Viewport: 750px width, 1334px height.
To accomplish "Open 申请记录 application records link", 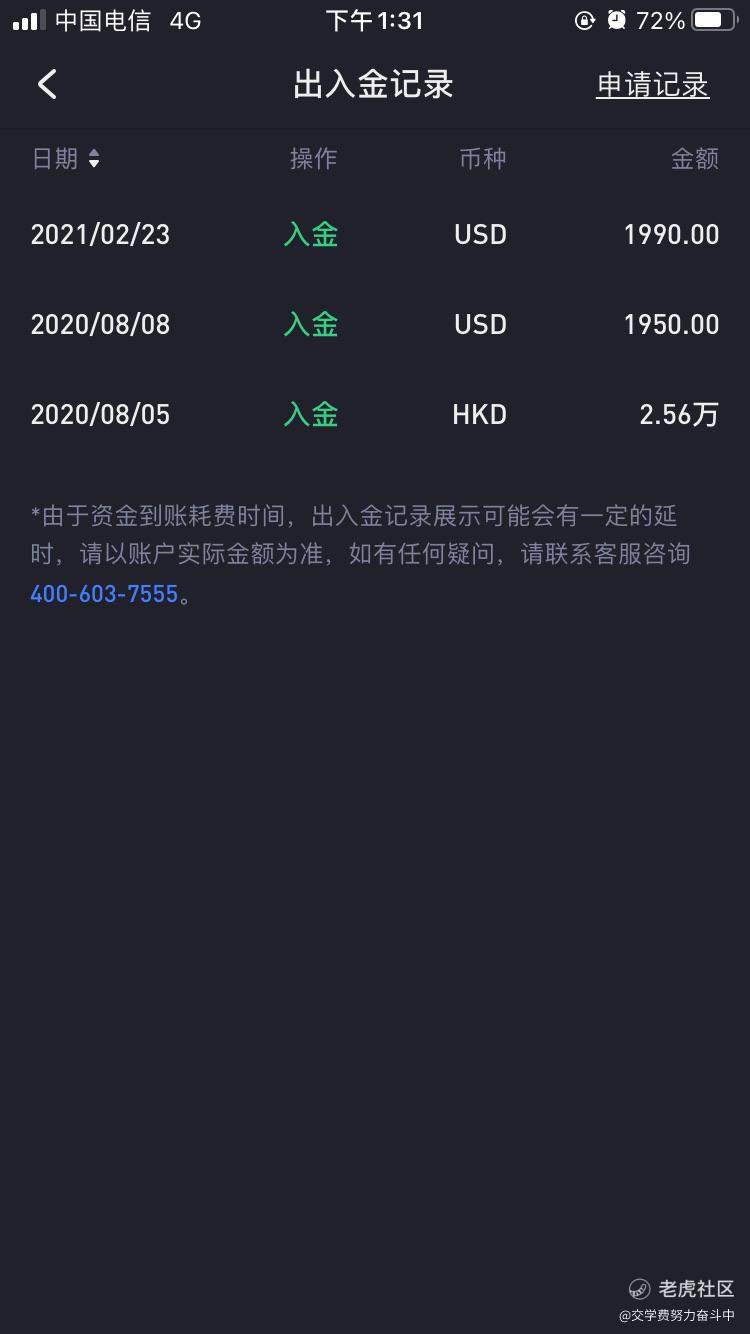I will (652, 86).
